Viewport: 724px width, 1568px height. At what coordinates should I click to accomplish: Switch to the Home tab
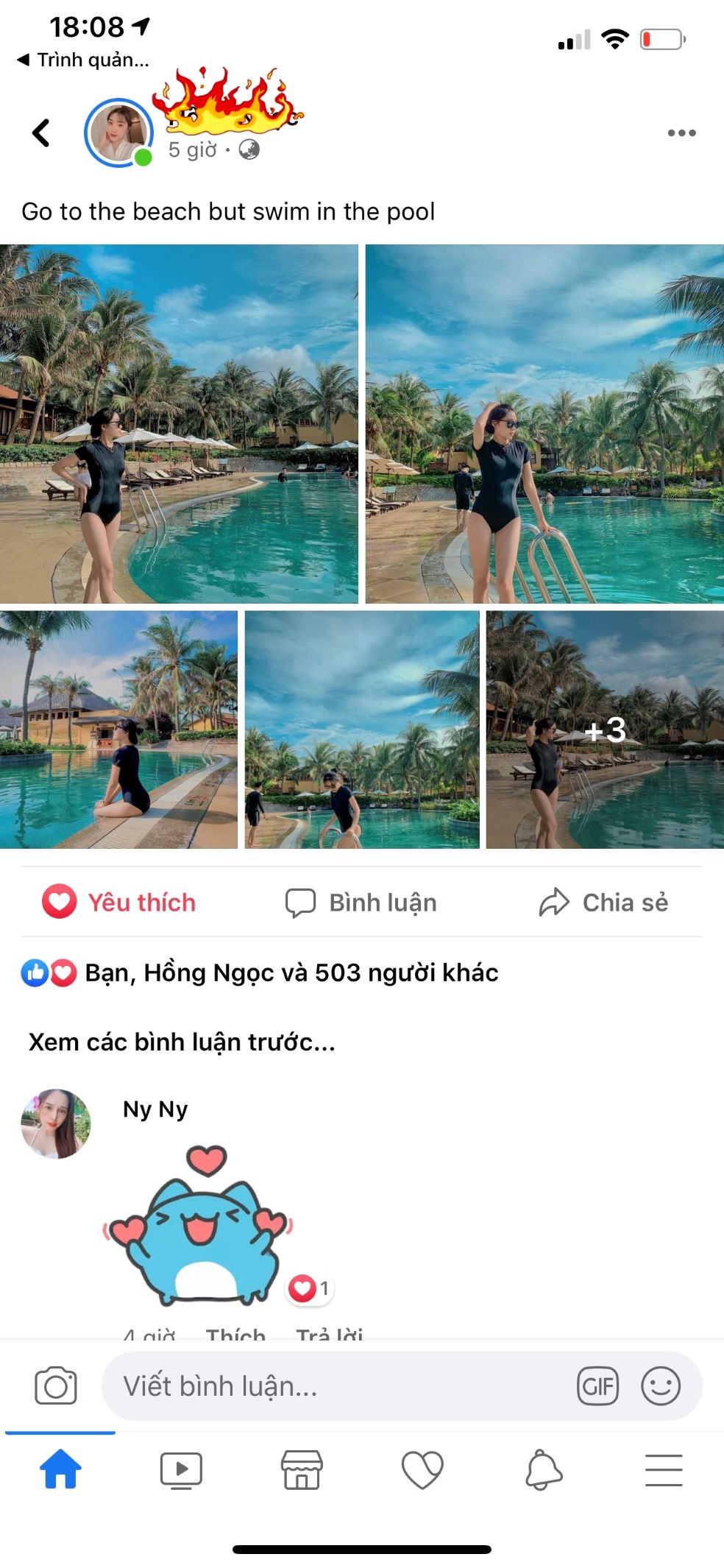click(x=60, y=1469)
